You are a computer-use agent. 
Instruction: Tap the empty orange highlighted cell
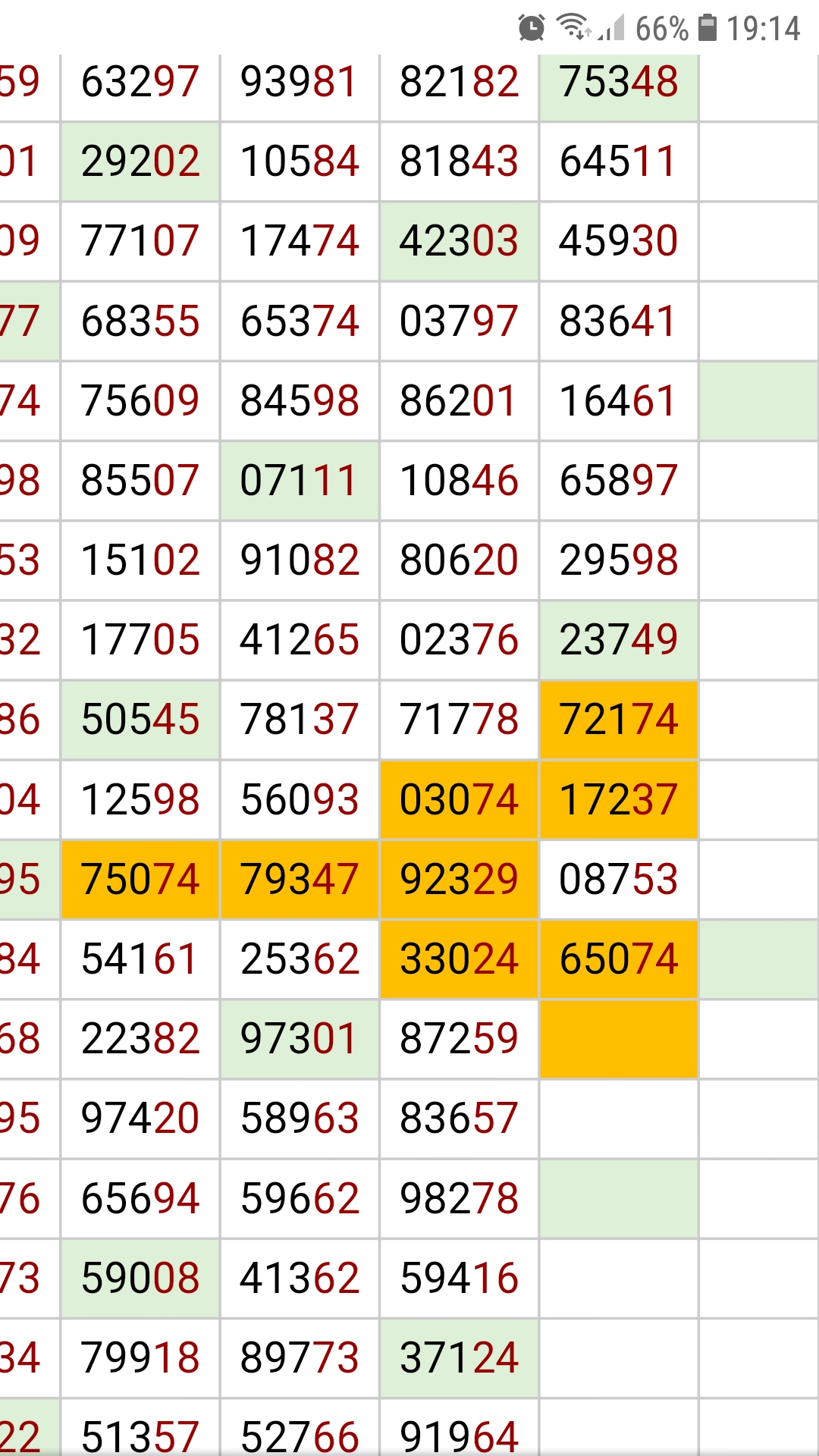coord(618,1039)
